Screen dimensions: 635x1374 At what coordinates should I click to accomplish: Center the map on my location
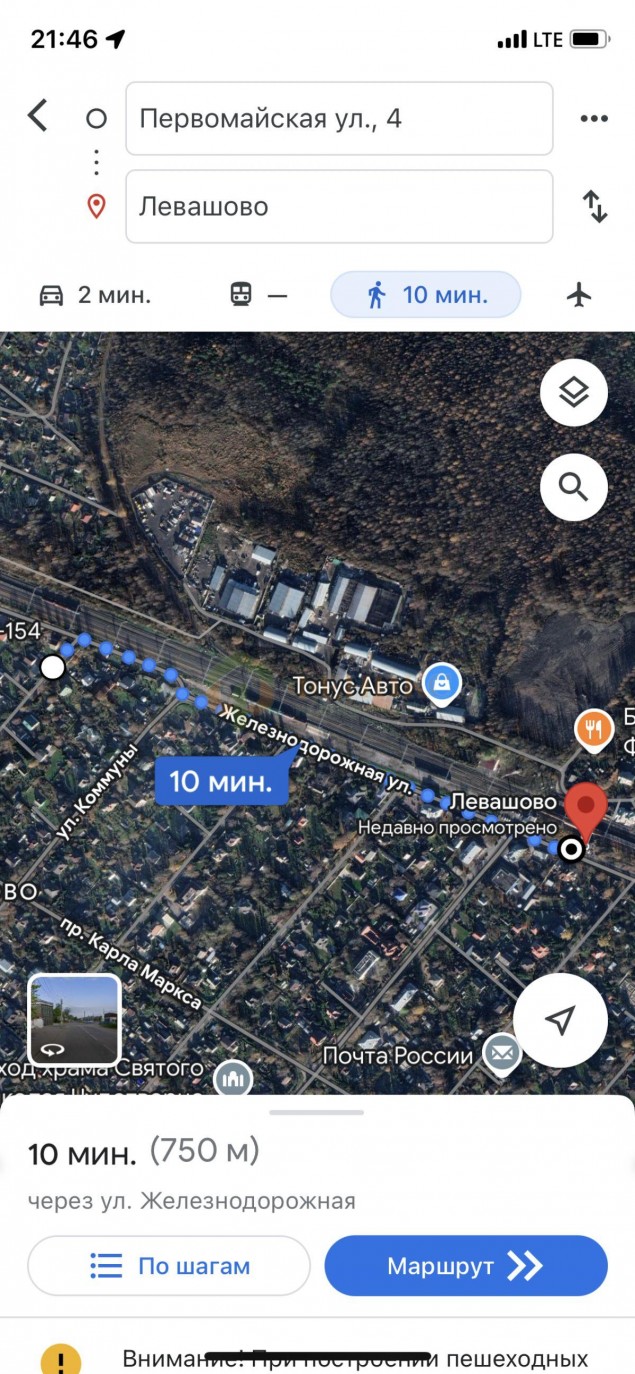point(560,1020)
